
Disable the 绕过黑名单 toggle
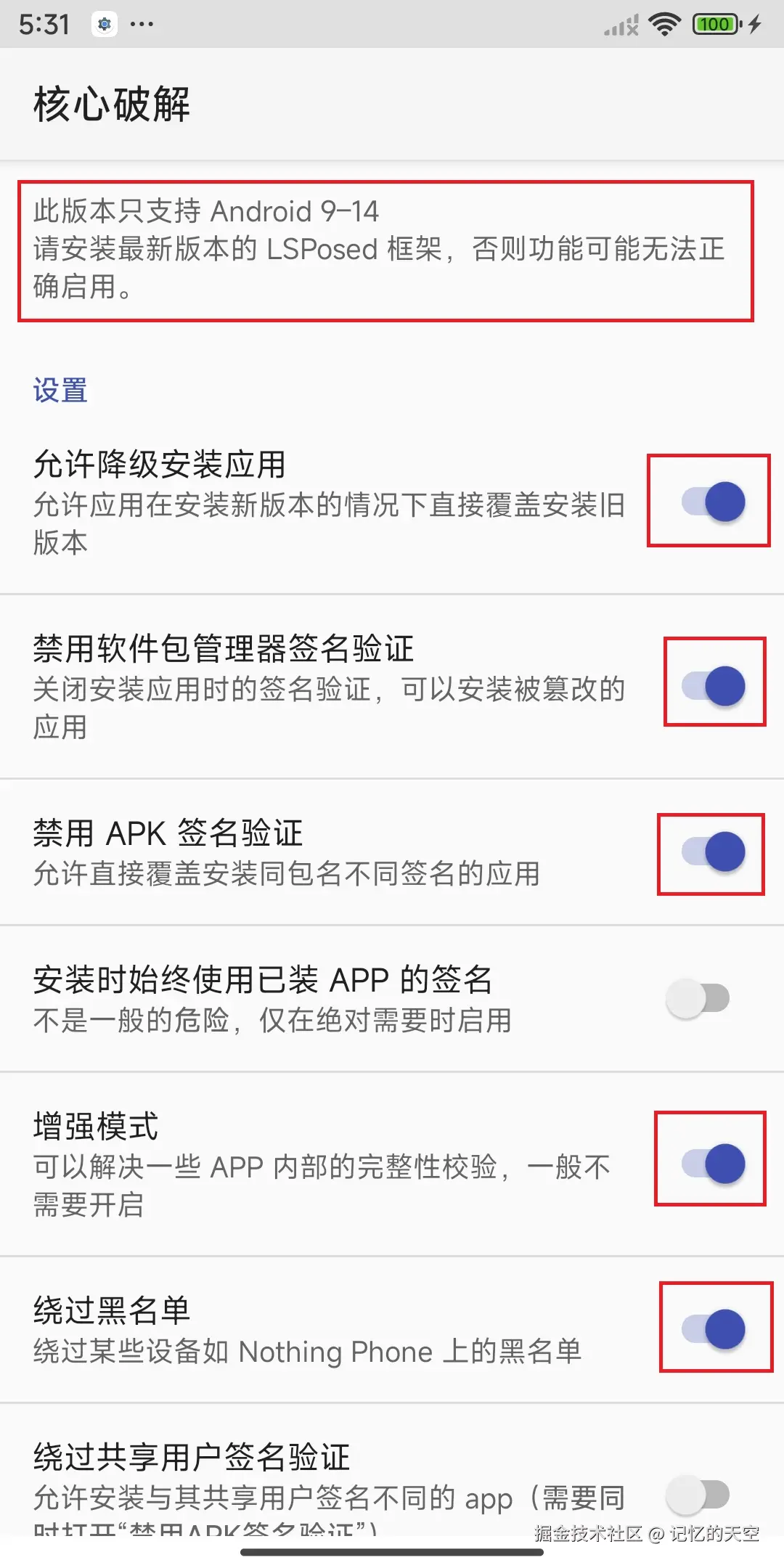[x=715, y=1328]
